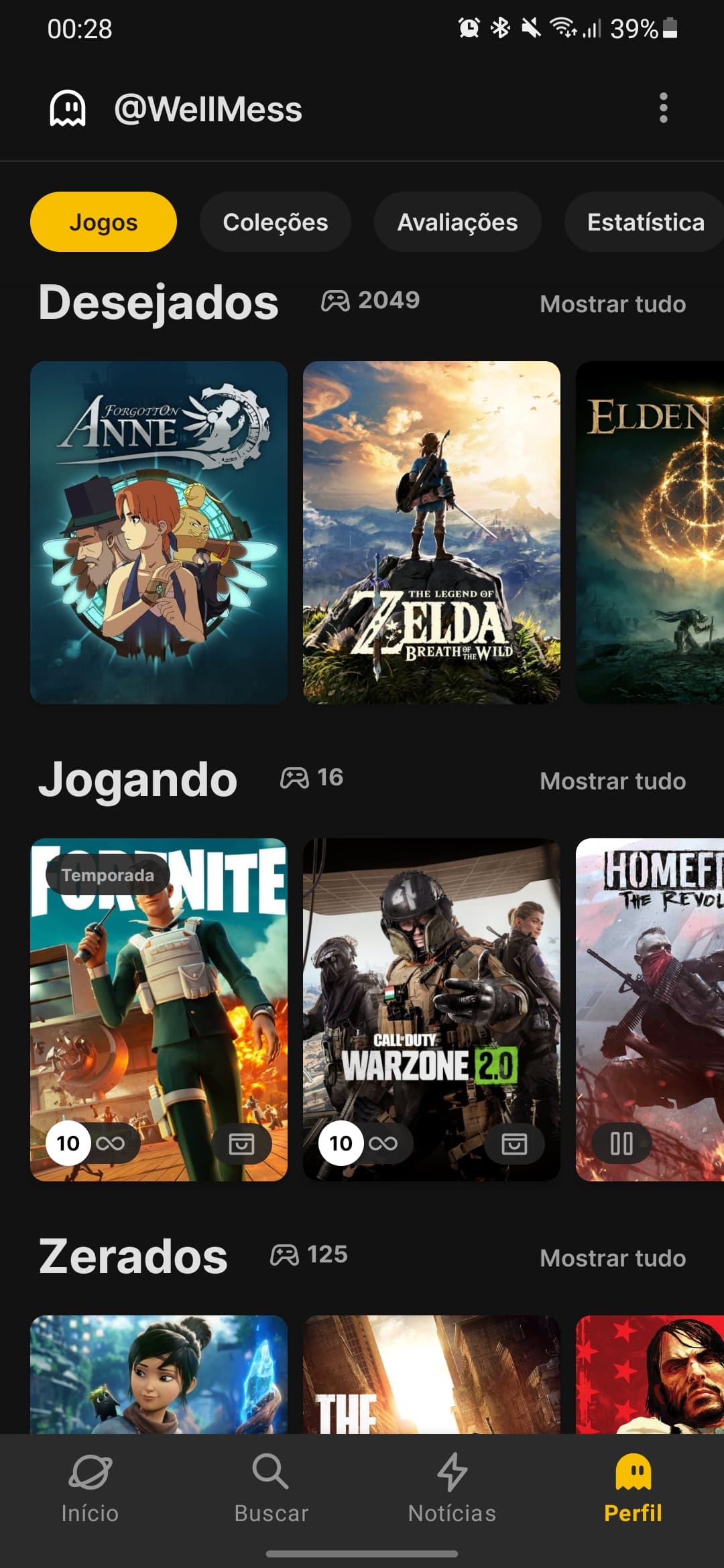Open the Perfil tab

click(633, 1485)
